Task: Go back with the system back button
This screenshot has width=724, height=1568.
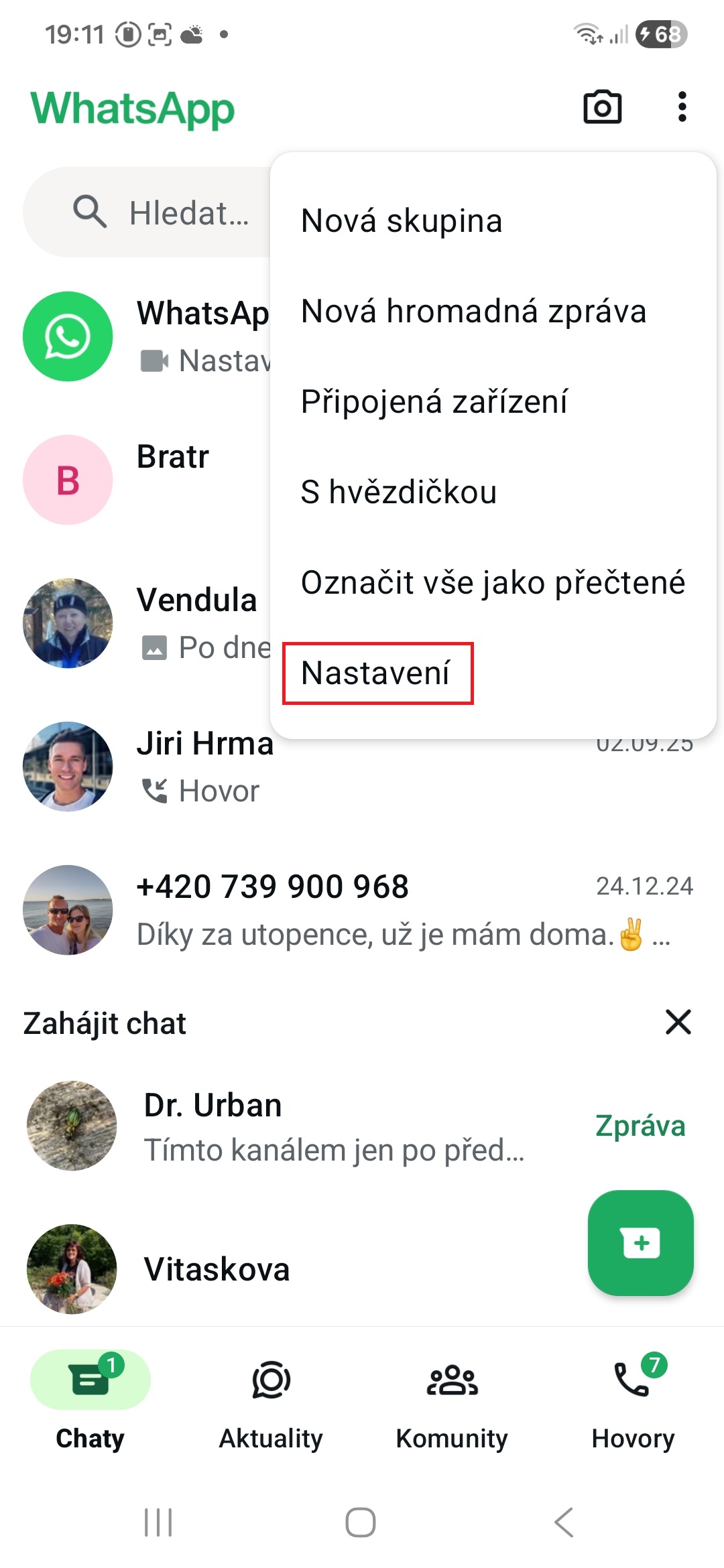Action: pos(564,1522)
